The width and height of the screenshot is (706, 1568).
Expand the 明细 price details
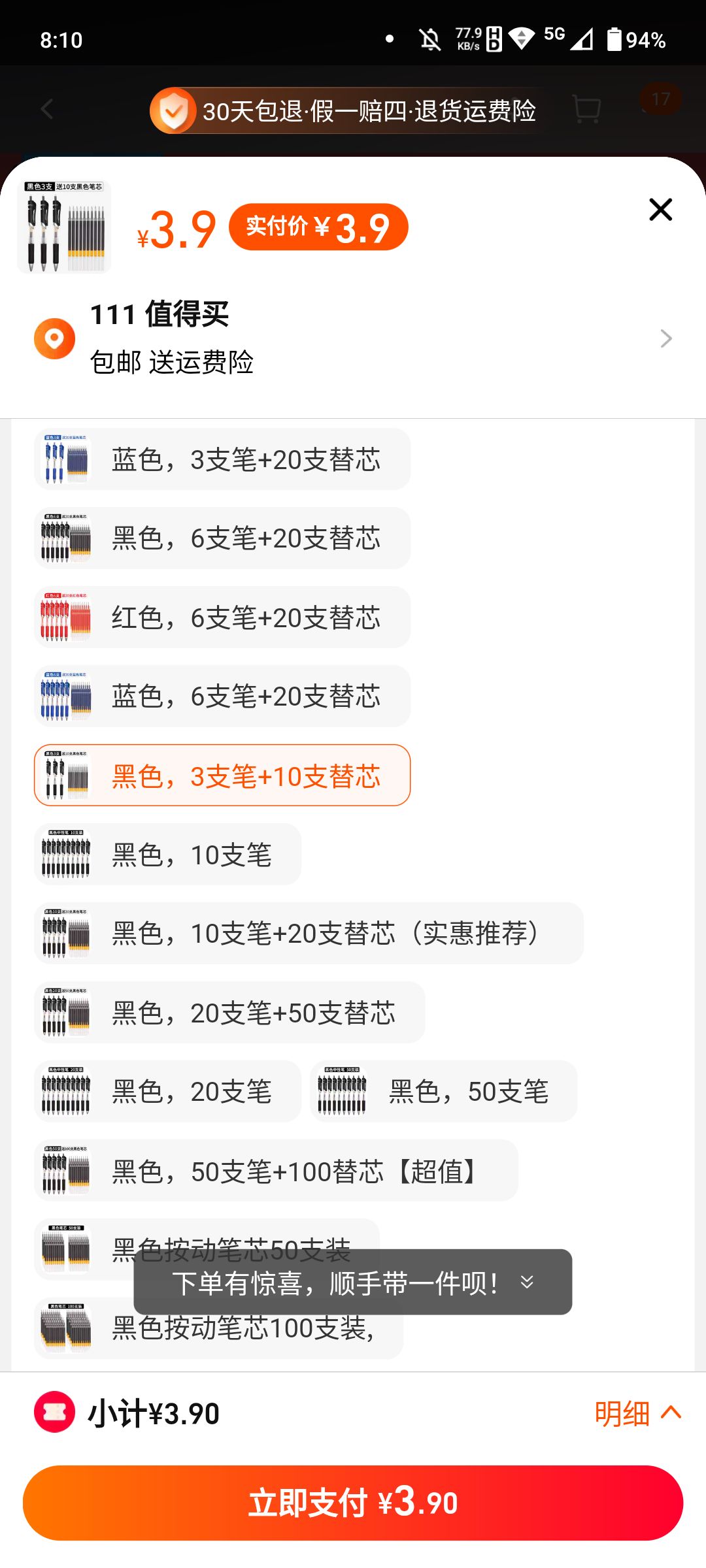(x=638, y=1414)
